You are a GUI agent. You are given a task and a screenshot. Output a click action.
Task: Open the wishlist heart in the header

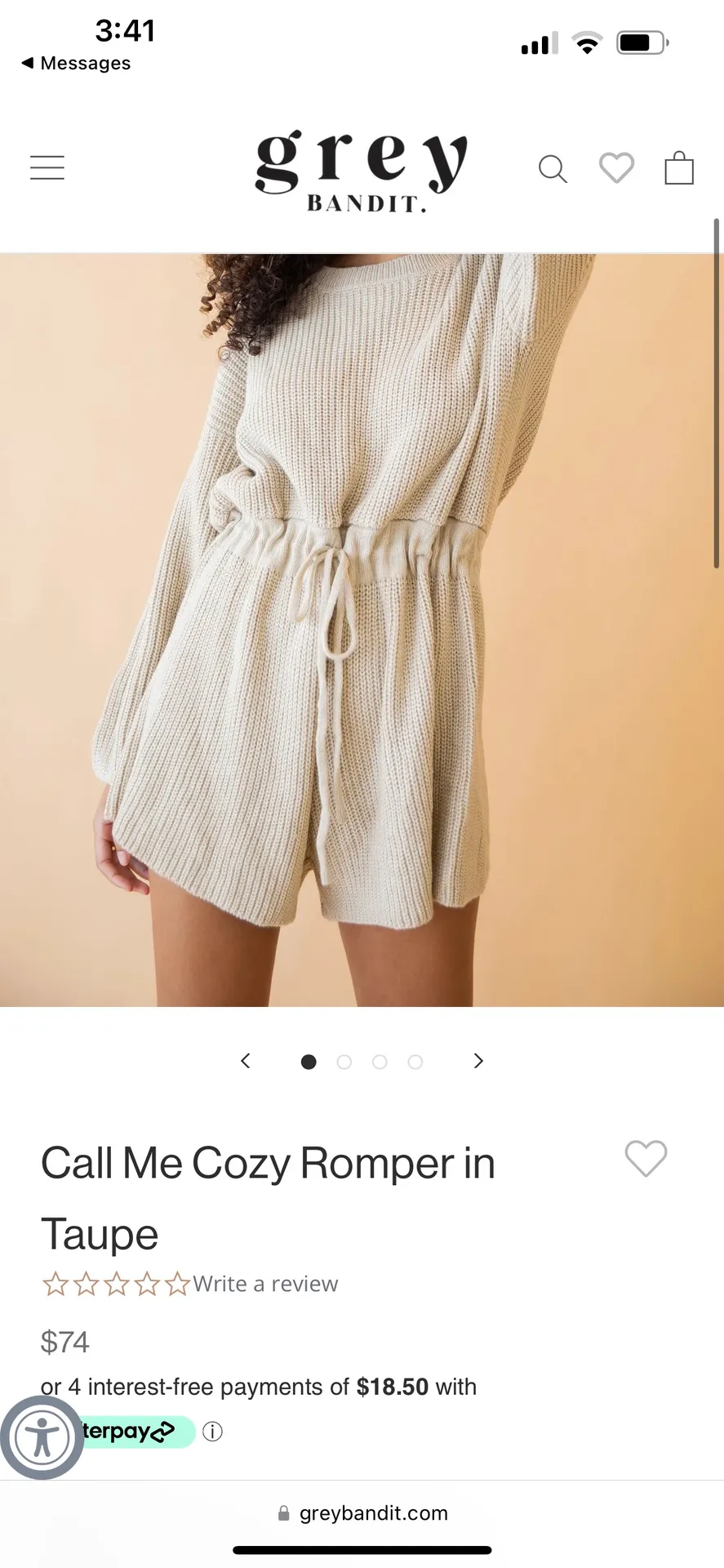[616, 168]
